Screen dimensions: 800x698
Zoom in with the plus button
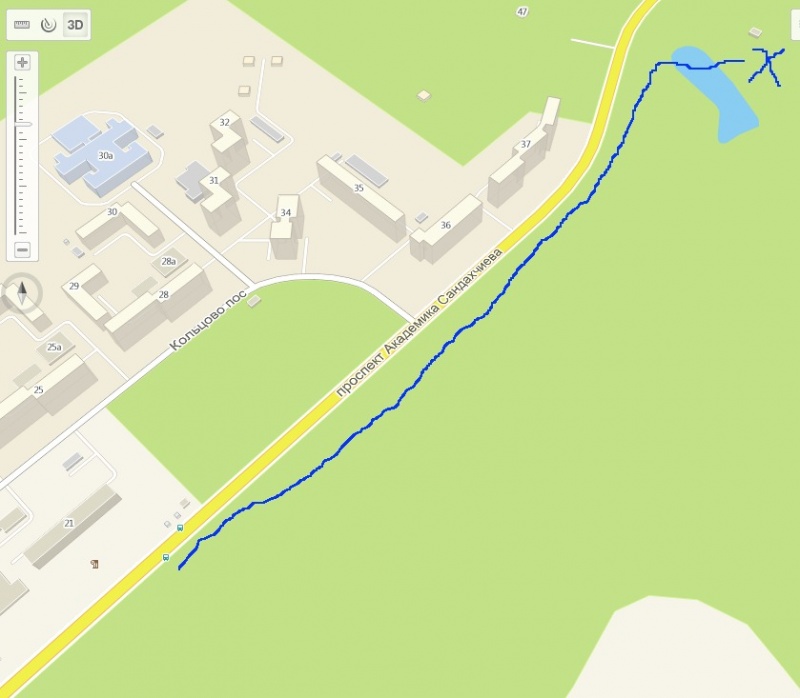click(x=22, y=62)
